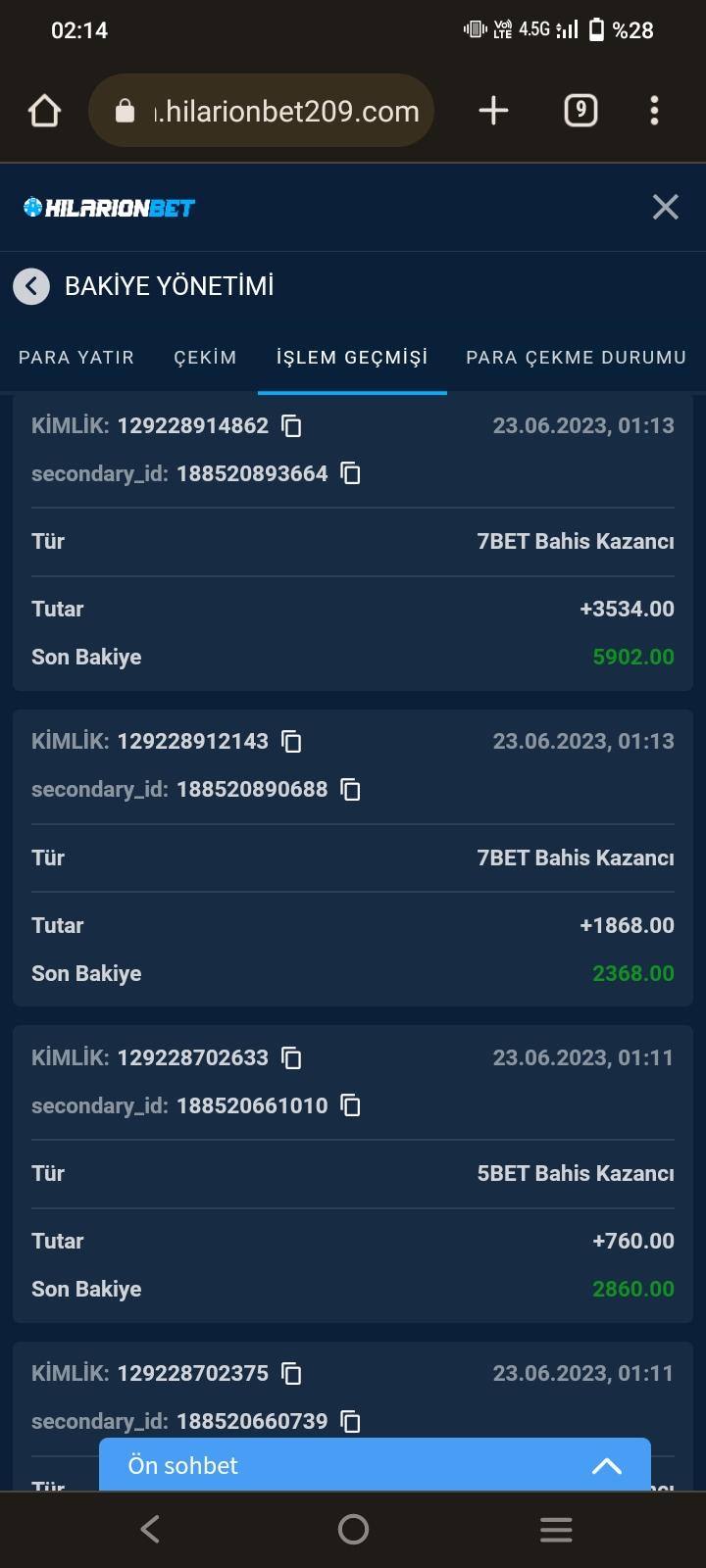Open a new browser tab
706x1568 pixels.
(x=493, y=110)
